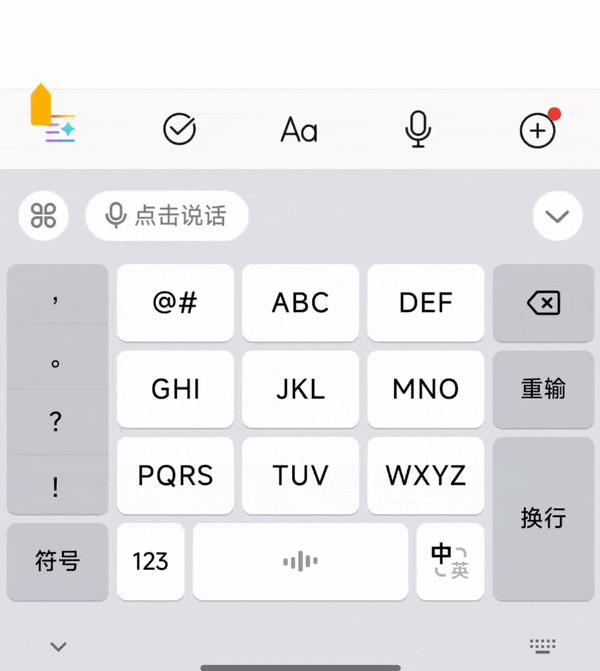Open the 符号 symbols panel
The width and height of the screenshot is (600, 671).
pos(57,561)
